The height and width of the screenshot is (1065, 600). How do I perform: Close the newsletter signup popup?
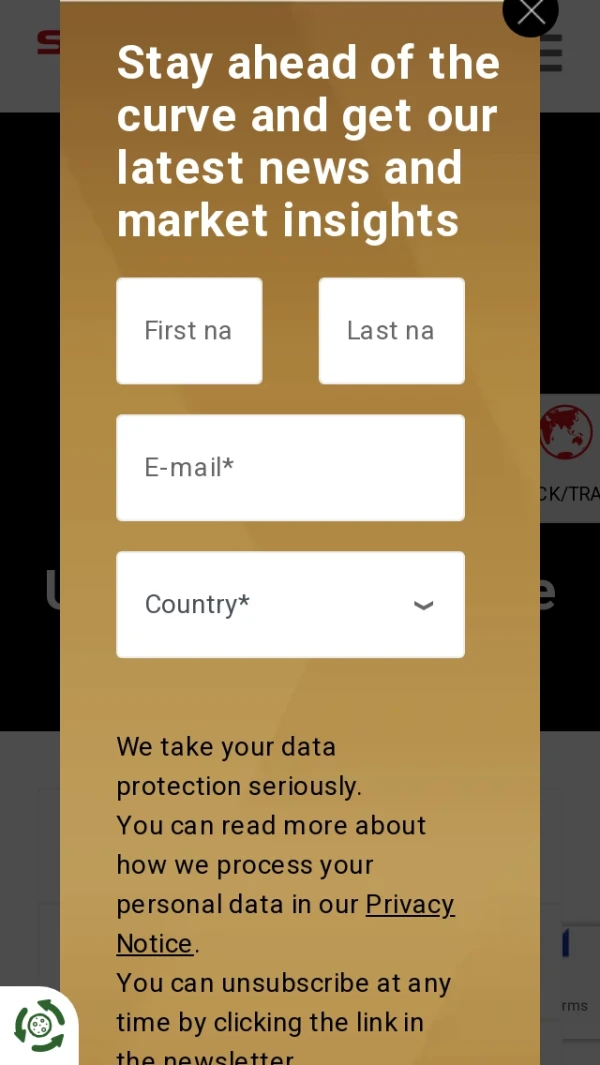530,12
